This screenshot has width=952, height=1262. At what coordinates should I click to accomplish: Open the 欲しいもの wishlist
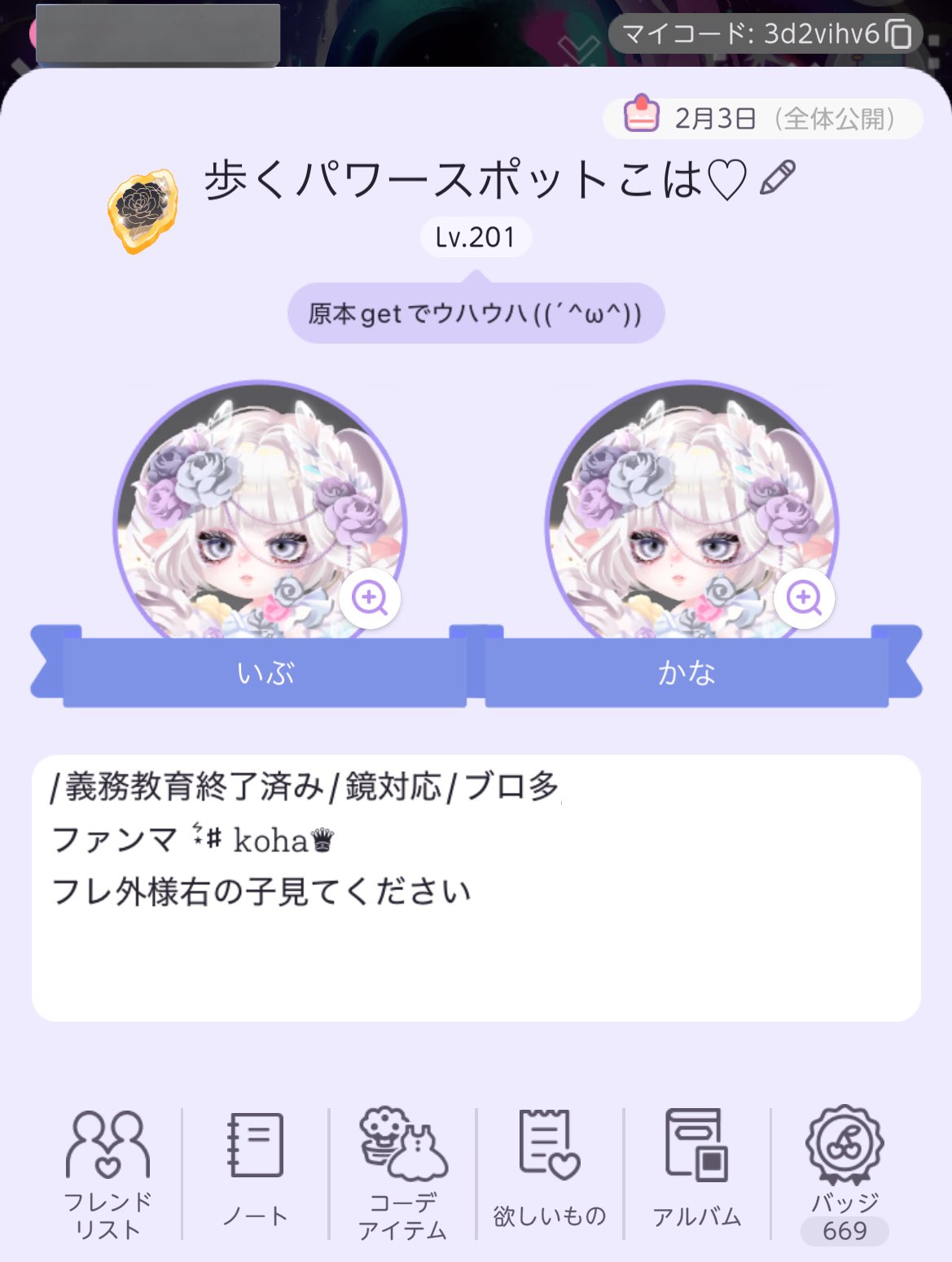tap(550, 1172)
